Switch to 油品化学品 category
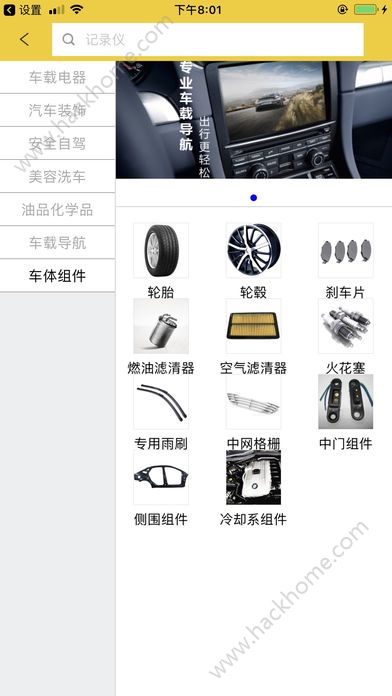Screen dimensions: 392x696 [x=57, y=210]
